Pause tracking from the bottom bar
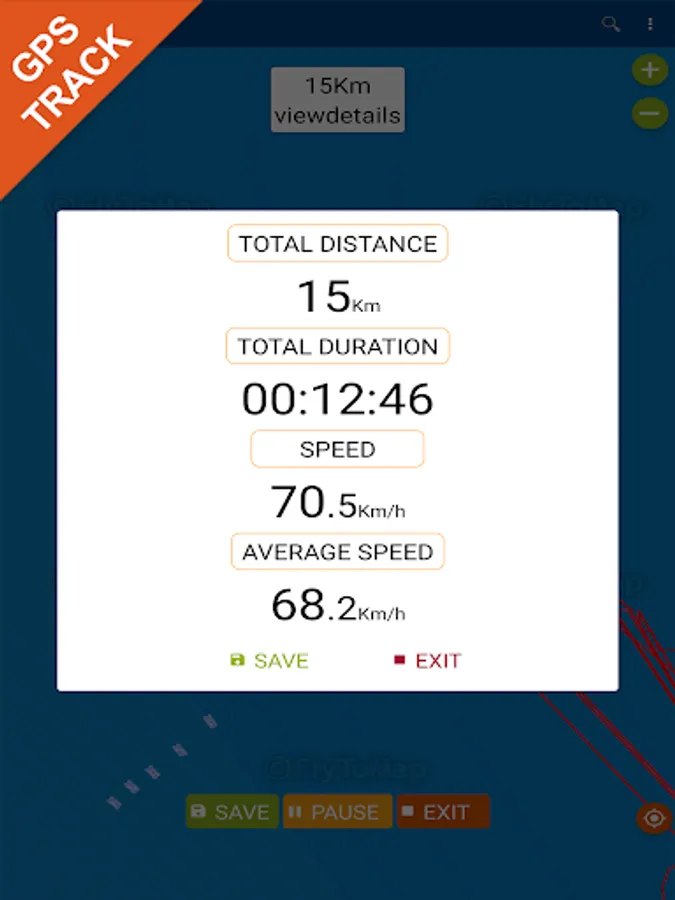This screenshot has height=900, width=675. 338,812
